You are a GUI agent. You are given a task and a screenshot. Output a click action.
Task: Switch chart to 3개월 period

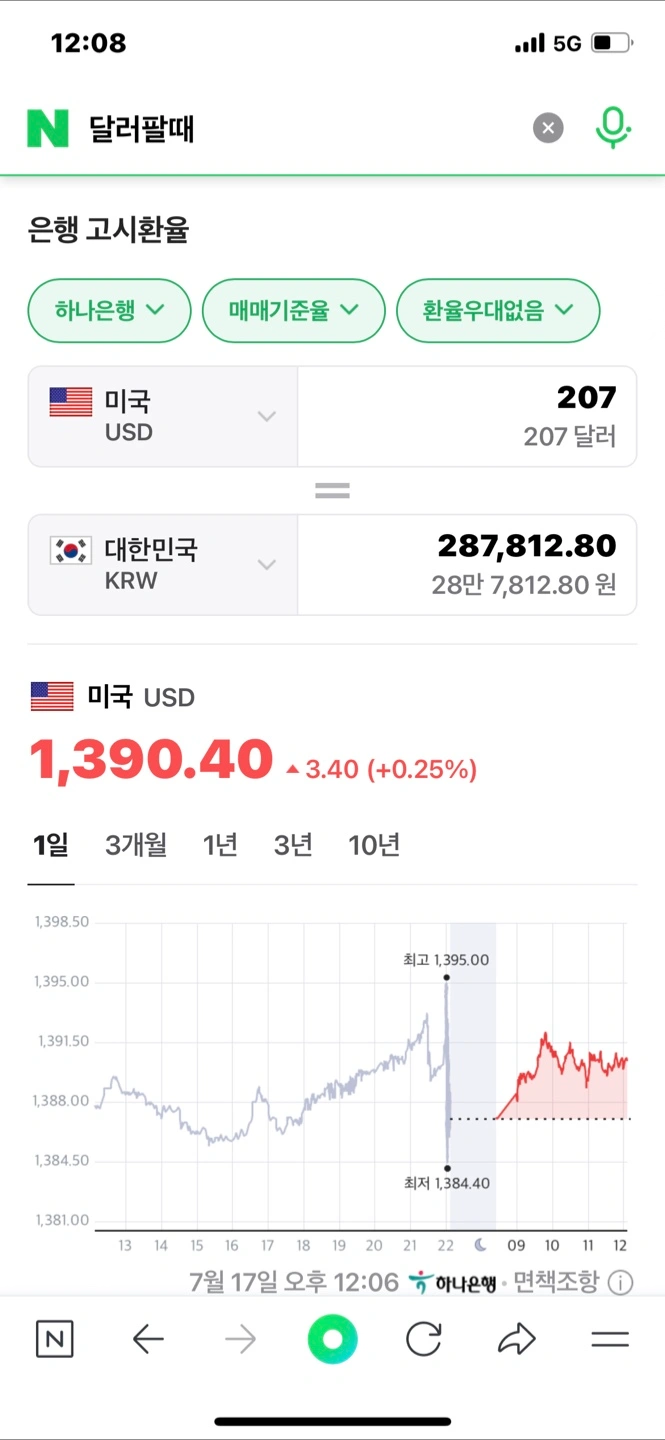136,845
